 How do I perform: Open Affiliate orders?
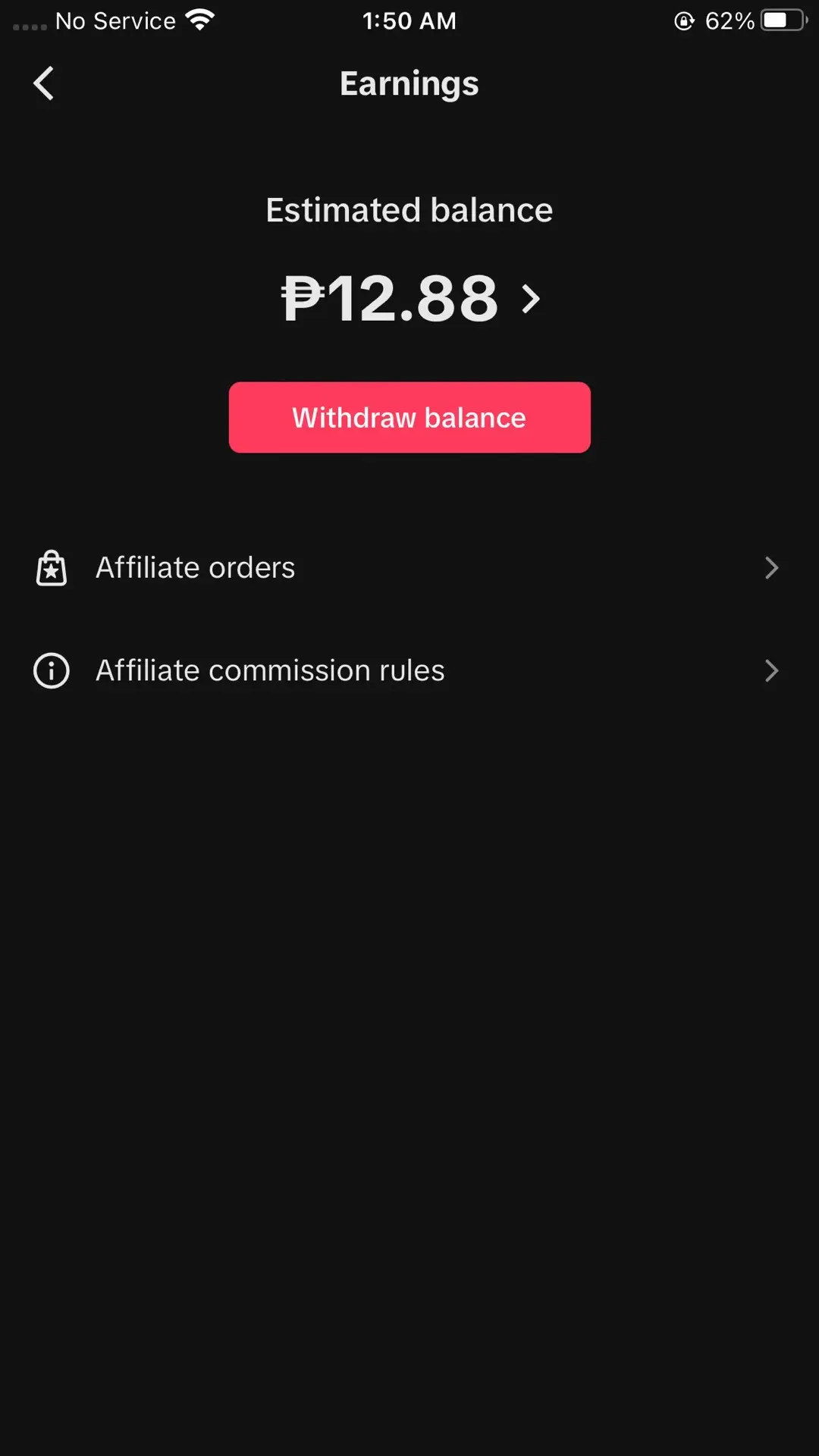pos(409,567)
